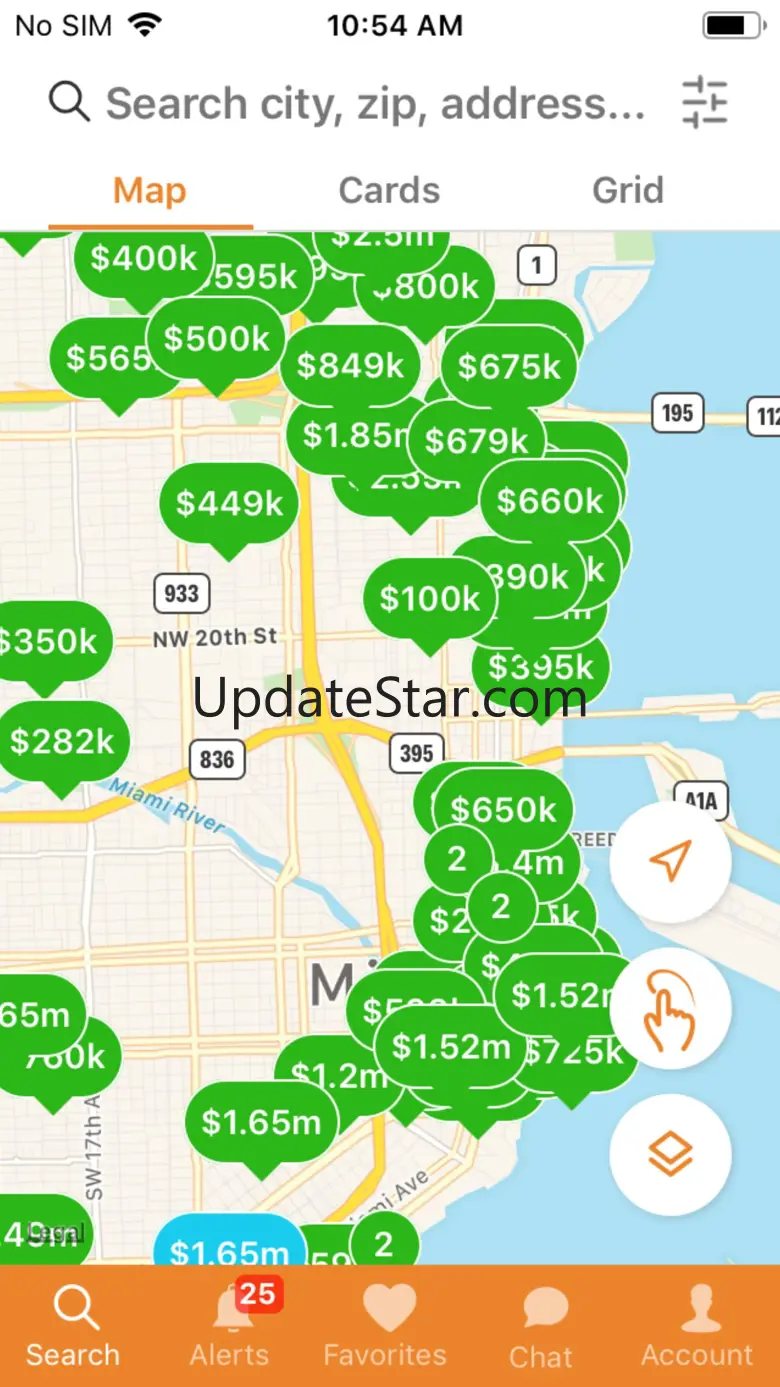Open the map layers button
780x1387 pixels.
pyautogui.click(x=670, y=1155)
